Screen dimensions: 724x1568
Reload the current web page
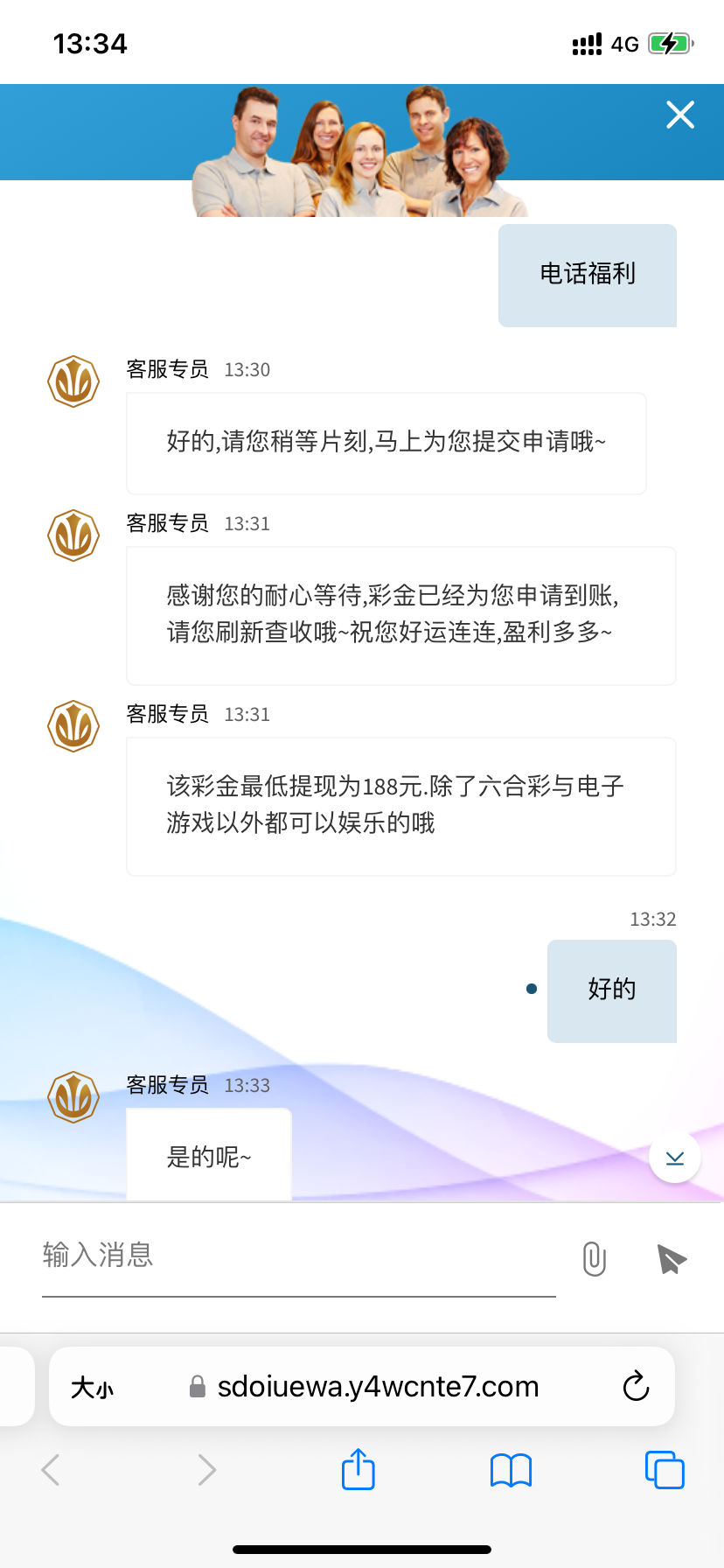[x=636, y=1387]
